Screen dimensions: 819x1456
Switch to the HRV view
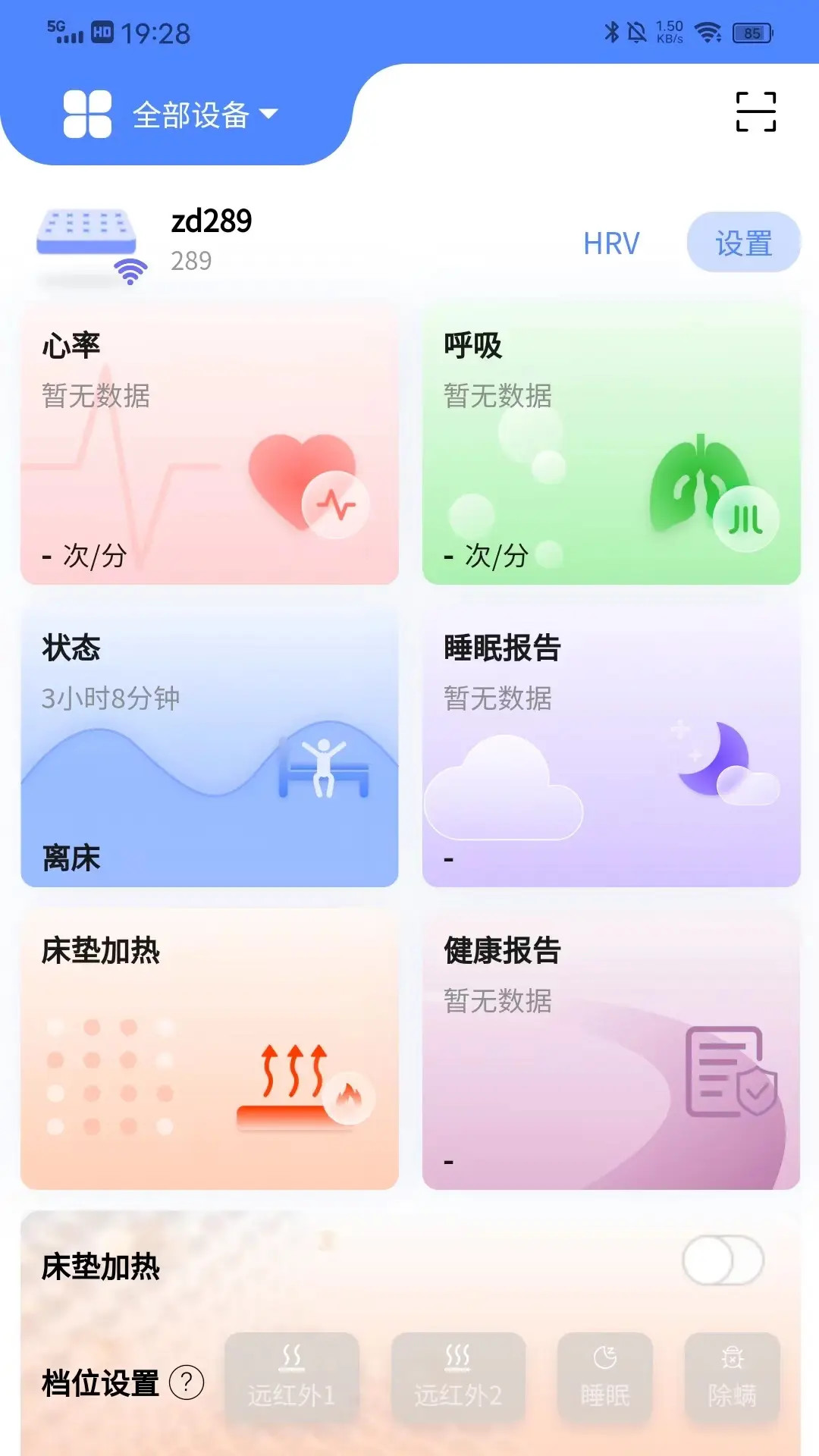coord(611,243)
